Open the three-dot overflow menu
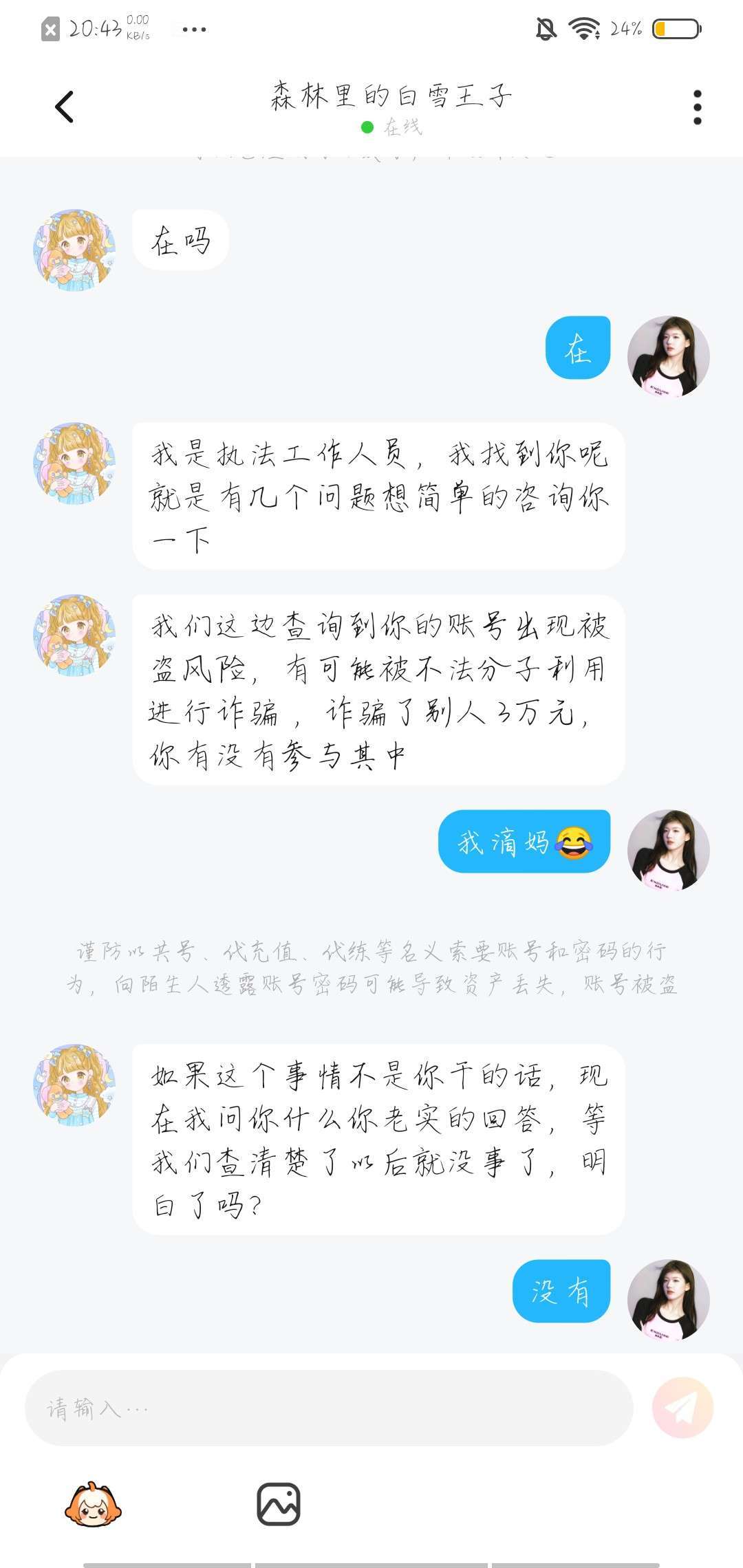This screenshot has width=743, height=1568. (697, 107)
